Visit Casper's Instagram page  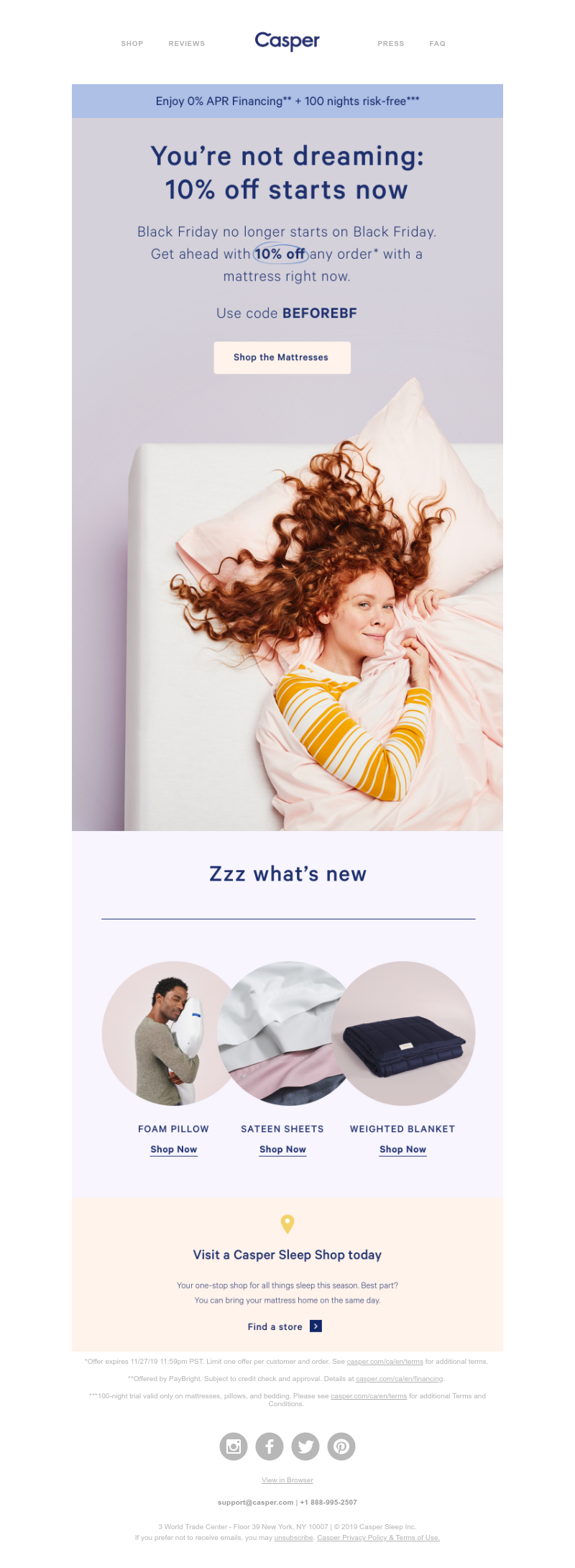pos(234,1446)
